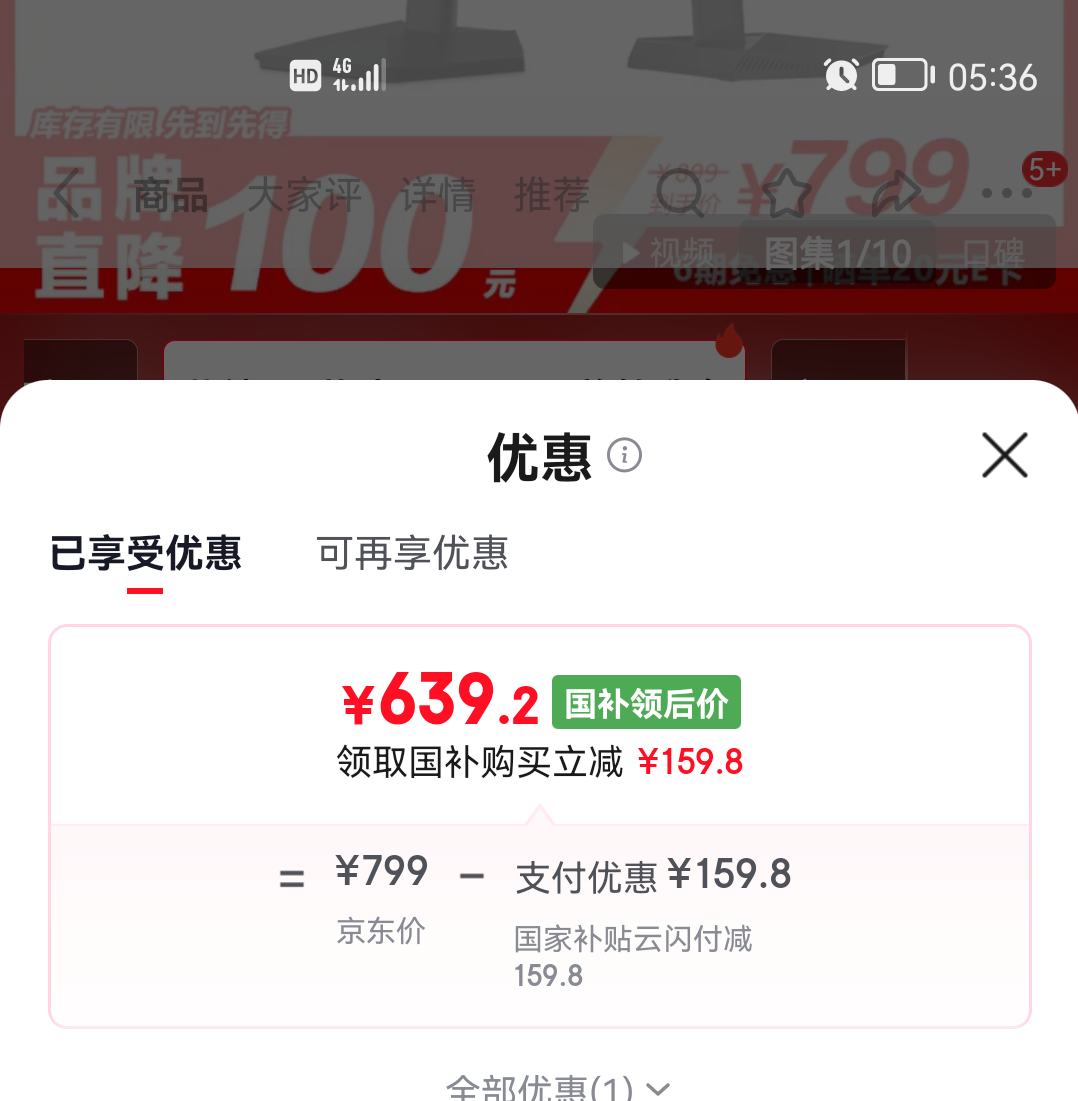Tap the alarm clock status bar icon
The width and height of the screenshot is (1078, 1101).
pyautogui.click(x=843, y=75)
